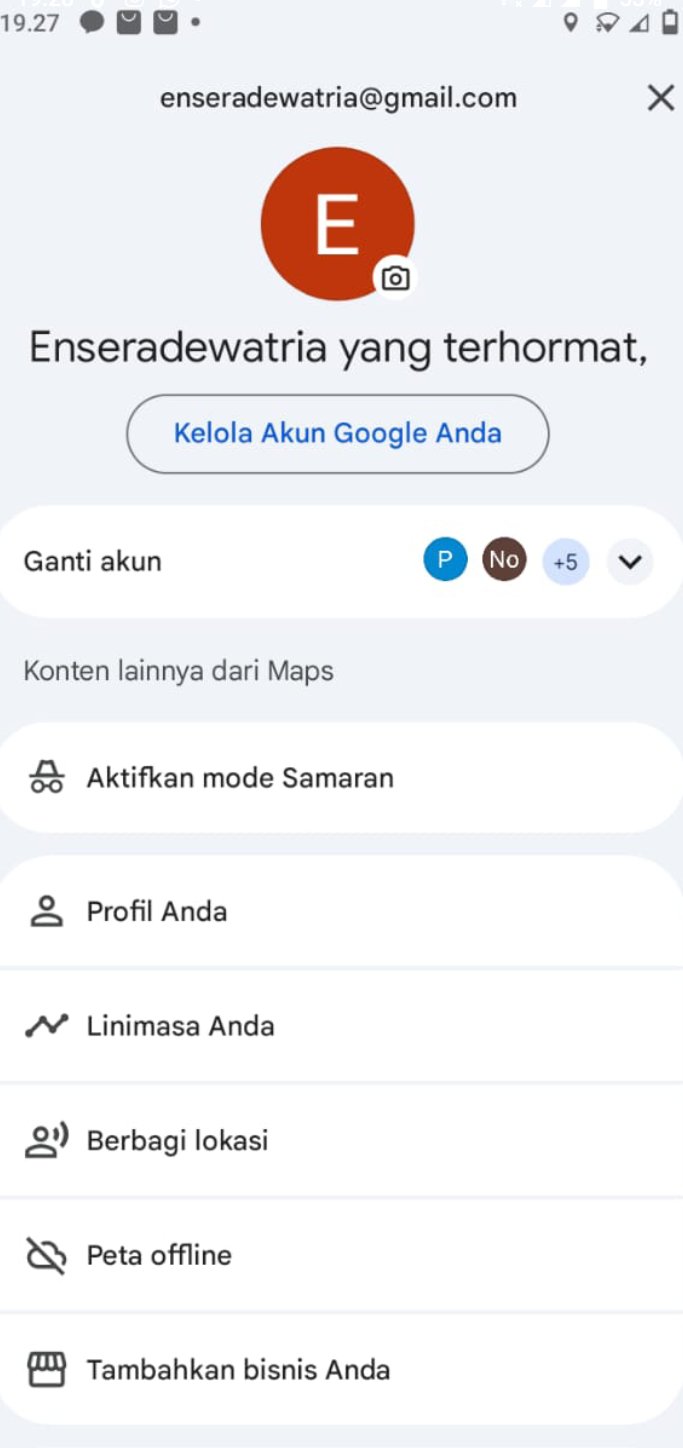Open Berbagi lokasi
The image size is (683, 1448).
point(341,1141)
